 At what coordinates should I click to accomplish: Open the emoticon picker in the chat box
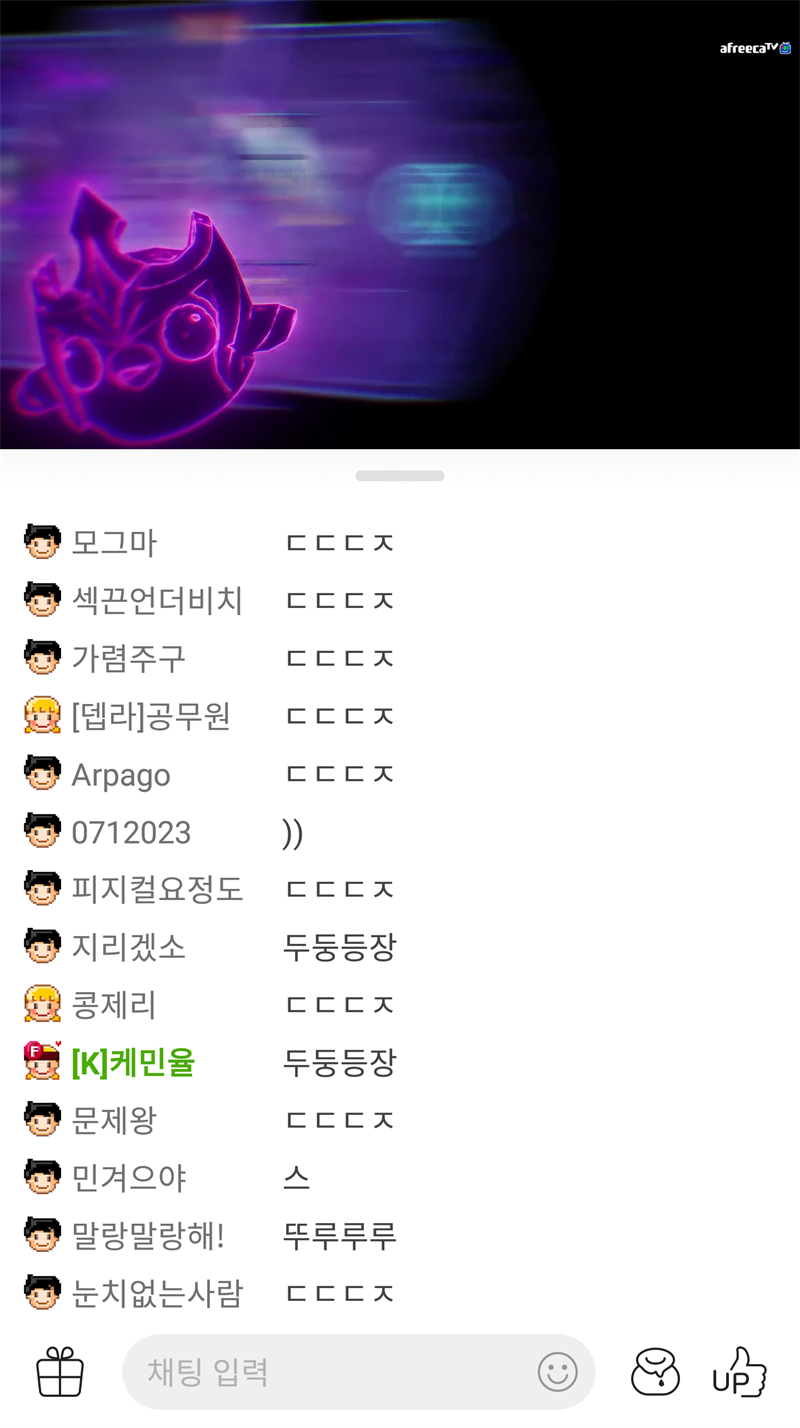point(557,1372)
